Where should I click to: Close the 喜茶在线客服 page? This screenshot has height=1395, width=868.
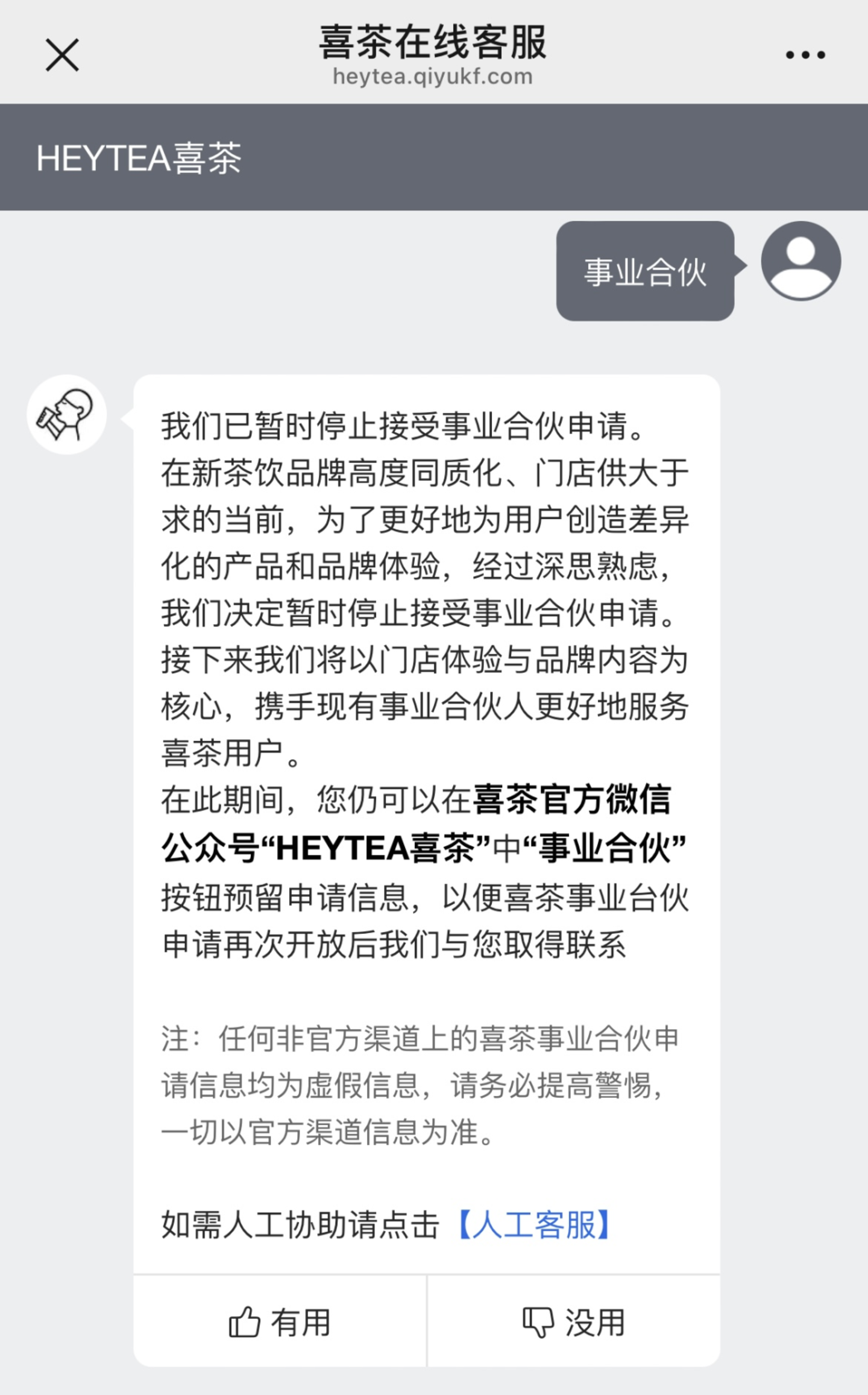pyautogui.click(x=62, y=55)
